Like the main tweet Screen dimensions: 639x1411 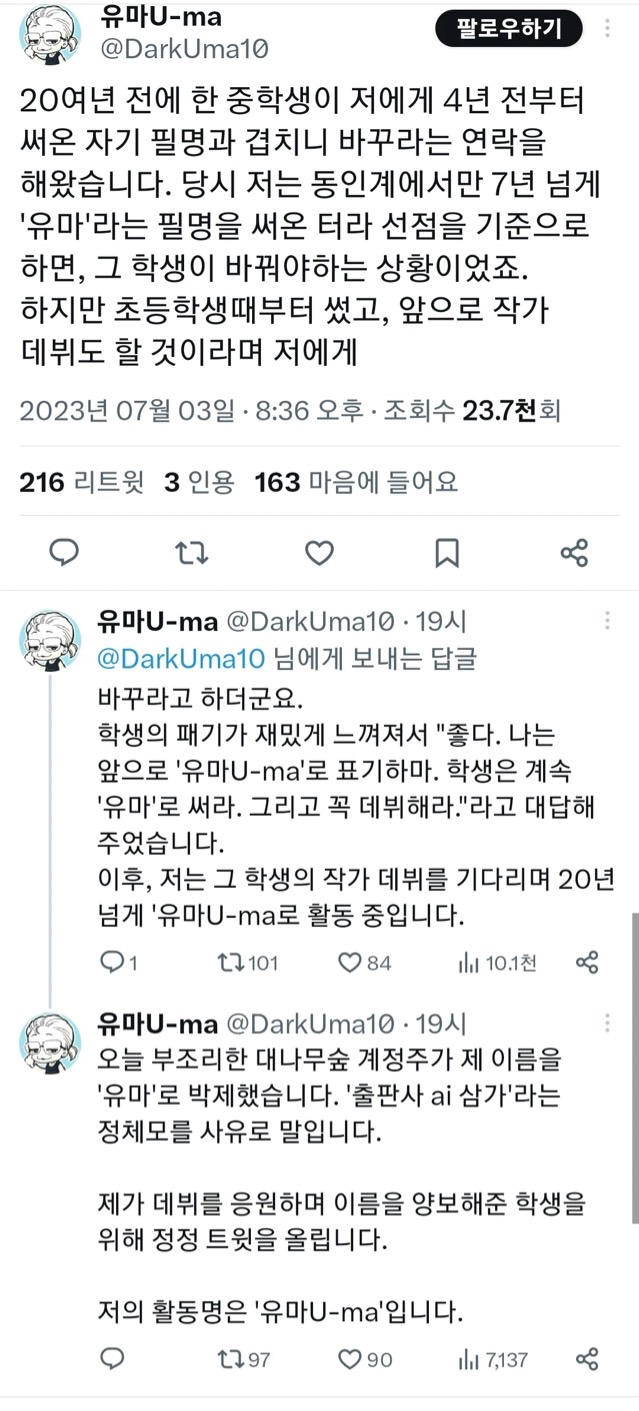[319, 552]
